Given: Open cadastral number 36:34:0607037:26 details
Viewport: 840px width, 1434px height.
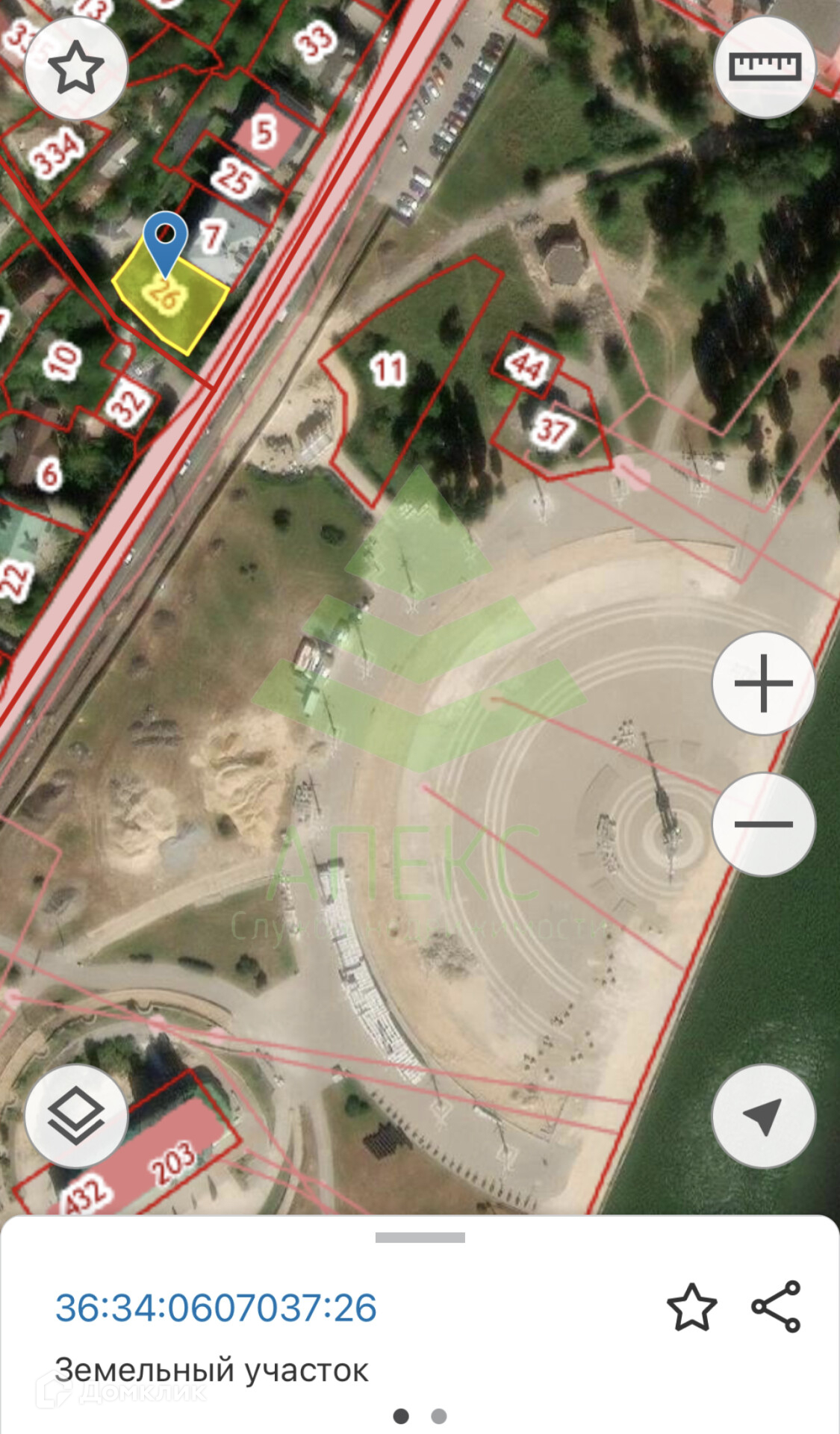Looking at the screenshot, I should pos(216,1308).
